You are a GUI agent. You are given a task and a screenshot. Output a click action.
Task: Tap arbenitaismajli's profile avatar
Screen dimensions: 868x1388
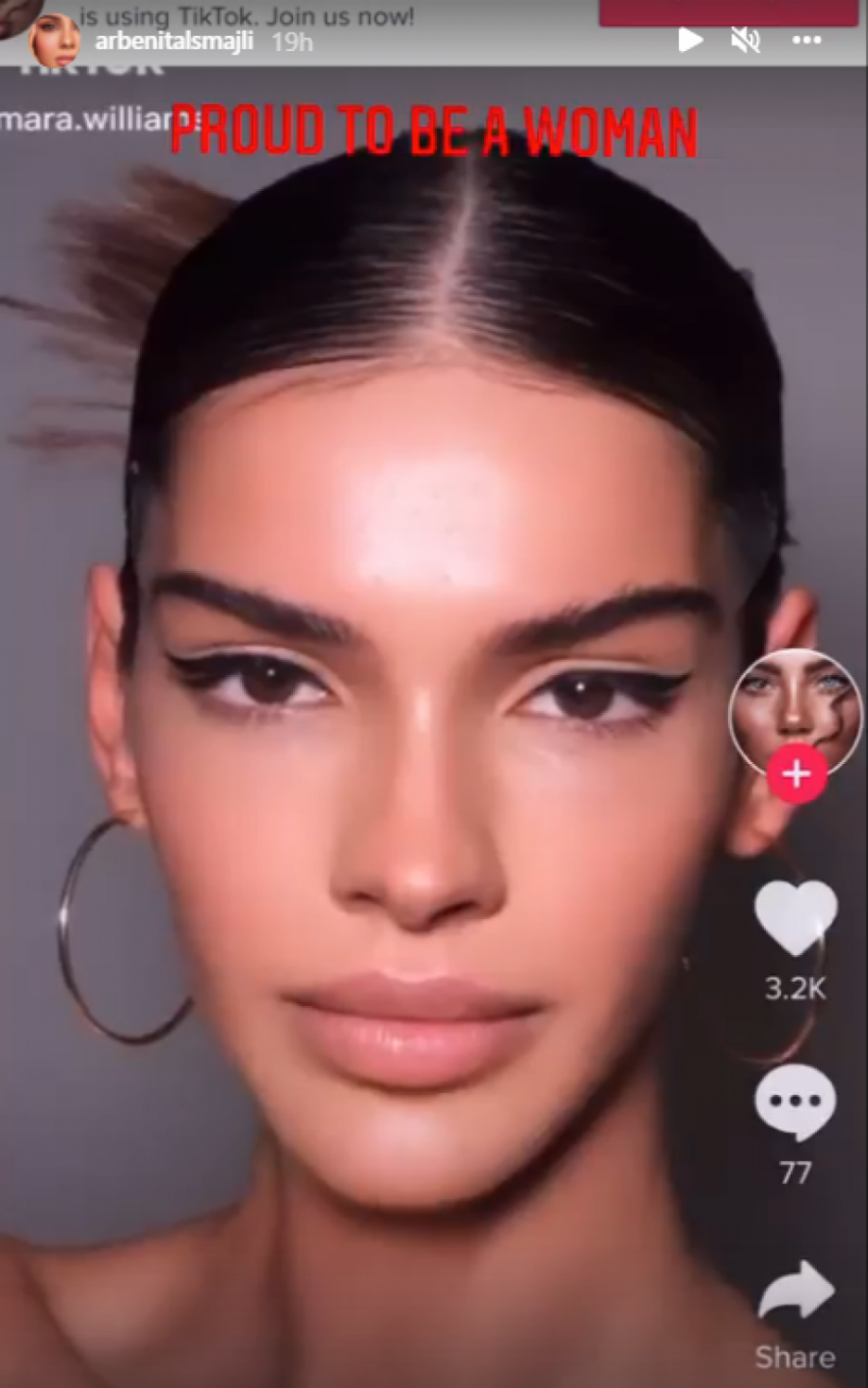(x=54, y=41)
